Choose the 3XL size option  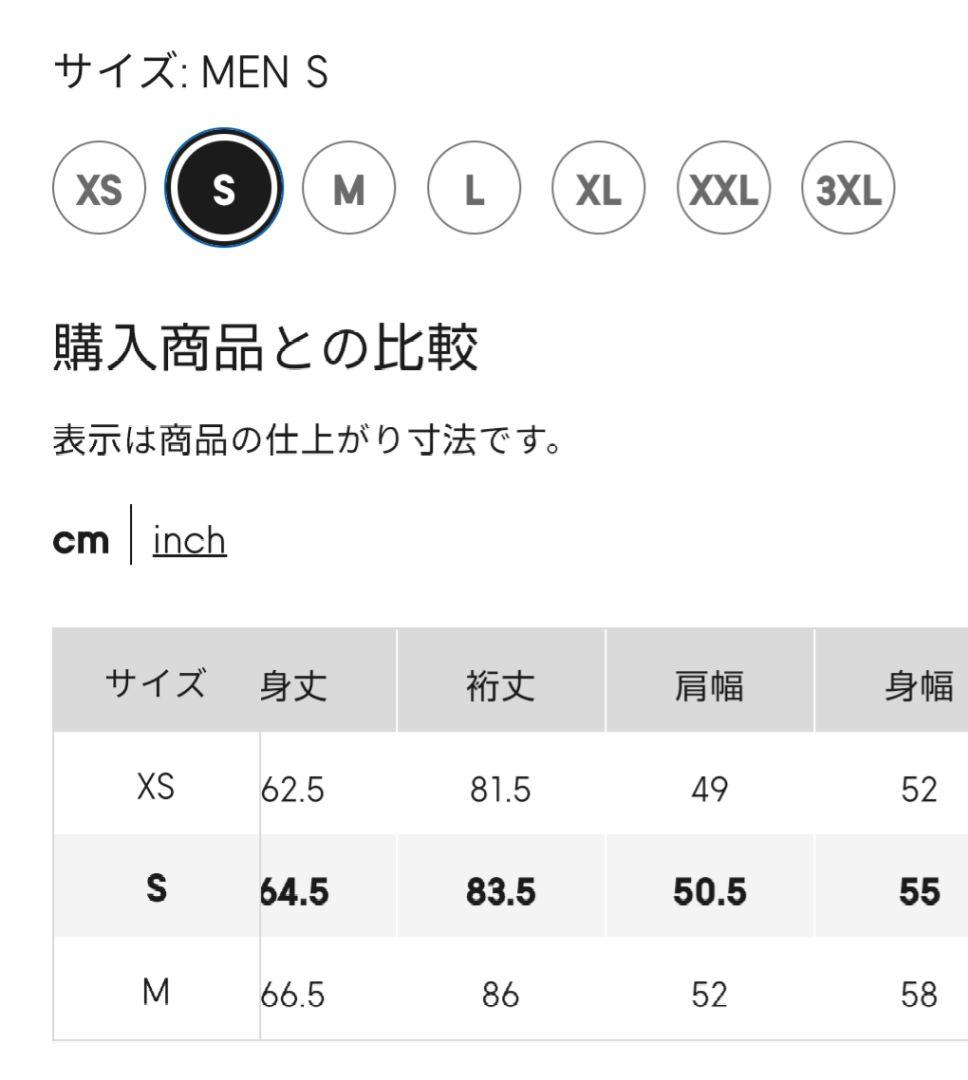click(x=848, y=188)
